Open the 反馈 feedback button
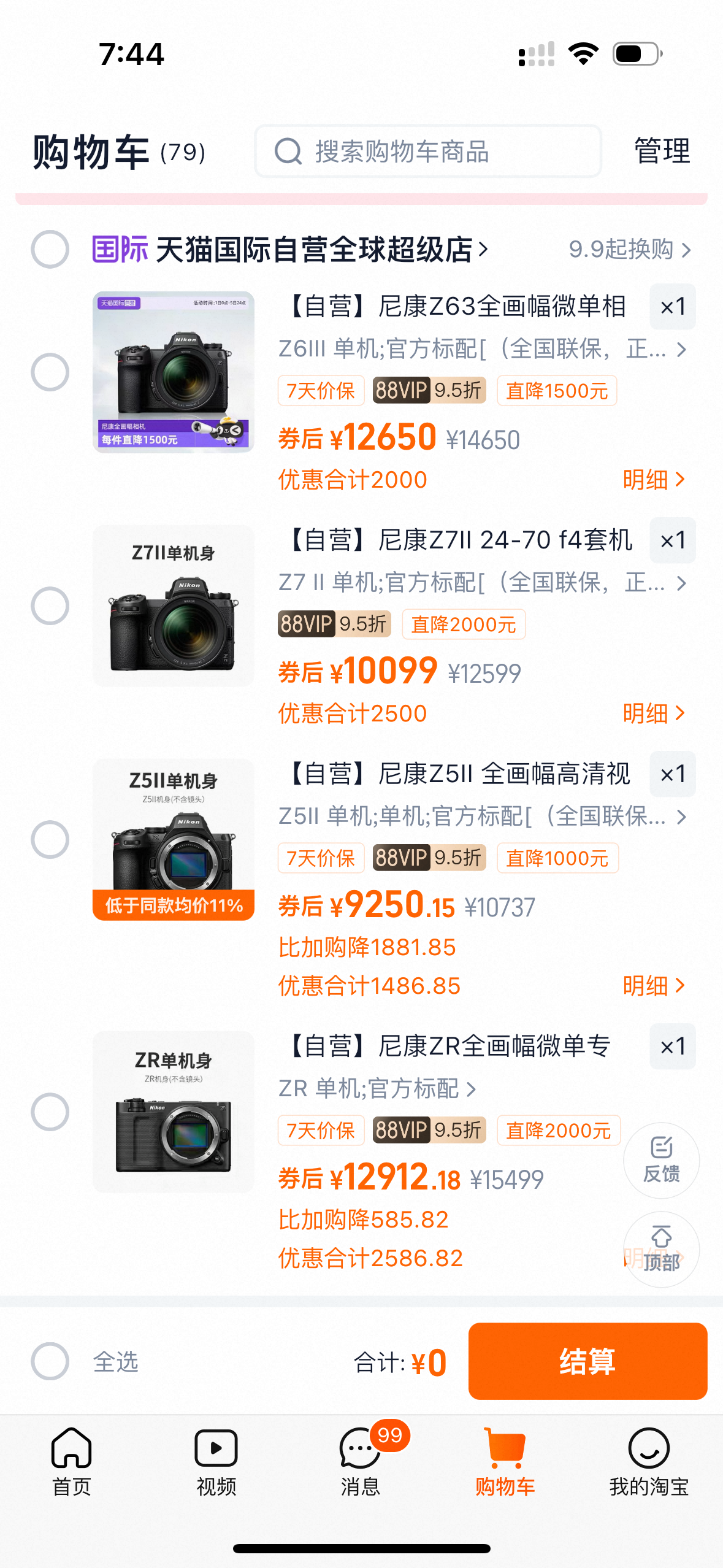723x1568 pixels. coord(661,1160)
